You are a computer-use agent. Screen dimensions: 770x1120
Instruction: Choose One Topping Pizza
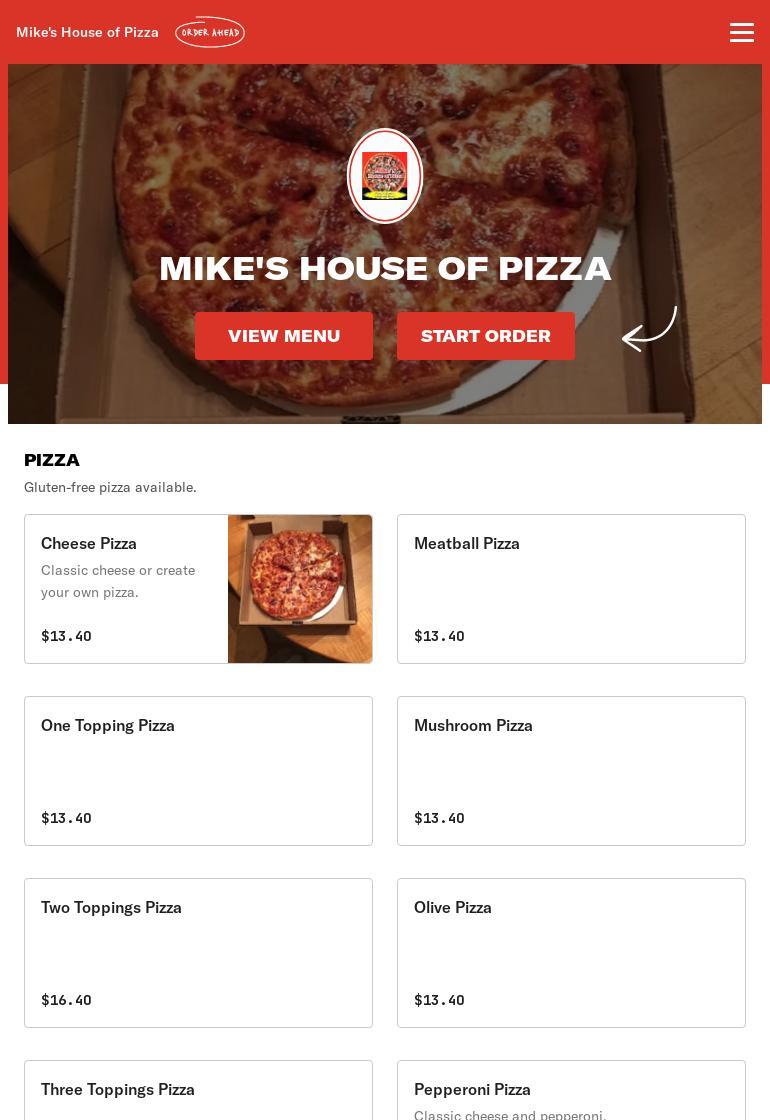coord(198,771)
